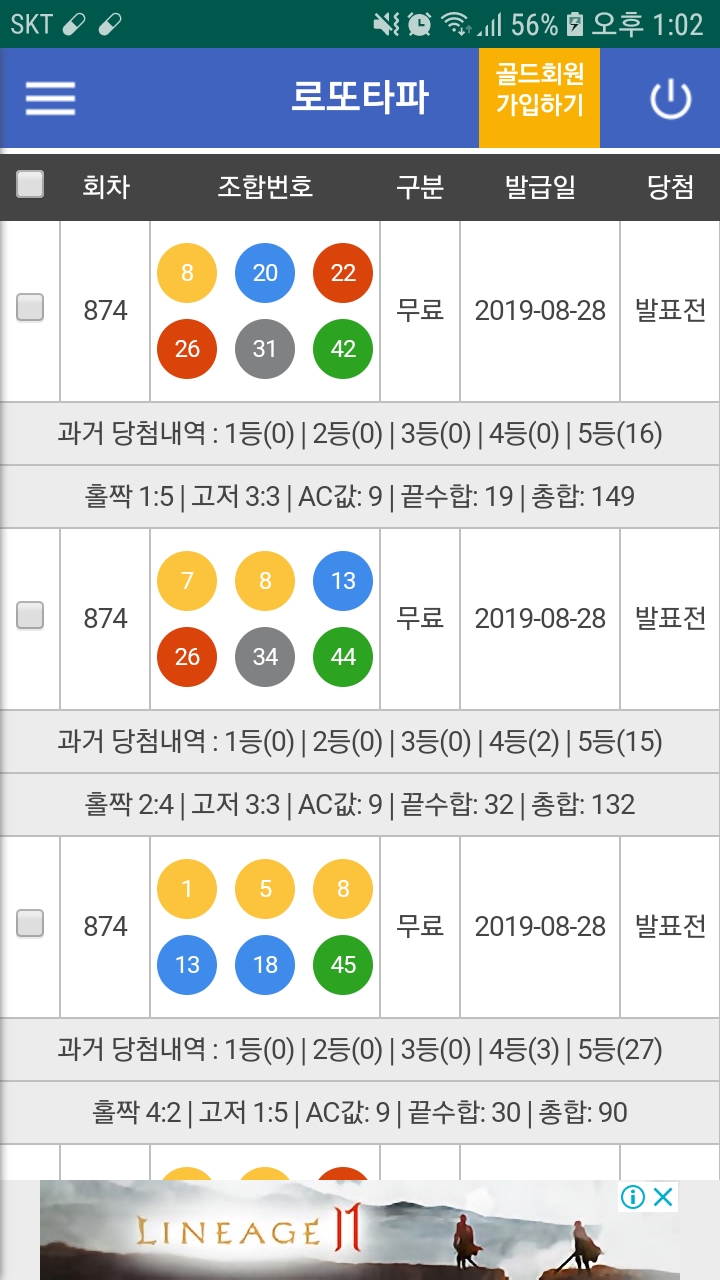Close the Lineage II ad banner
Screen dimensions: 720x1280
coord(663,1197)
